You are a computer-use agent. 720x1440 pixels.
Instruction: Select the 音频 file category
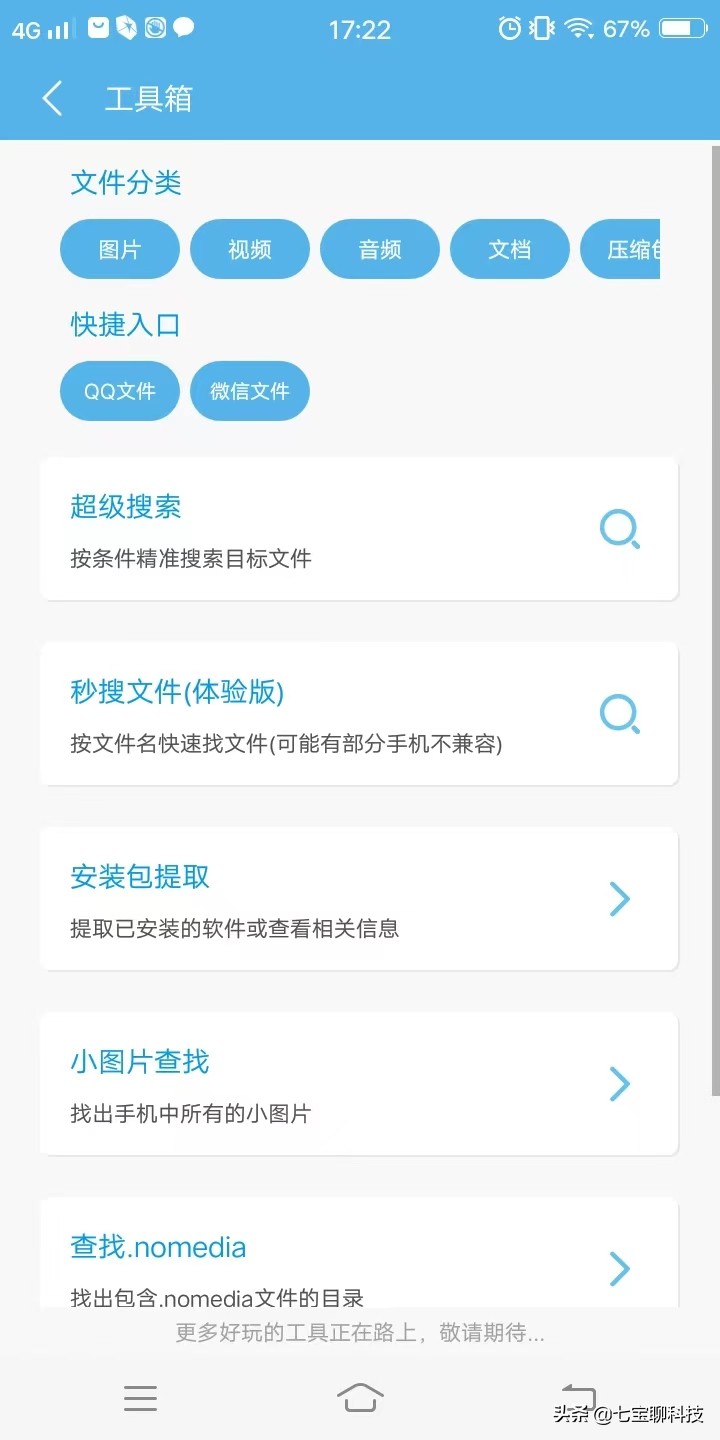tap(380, 249)
